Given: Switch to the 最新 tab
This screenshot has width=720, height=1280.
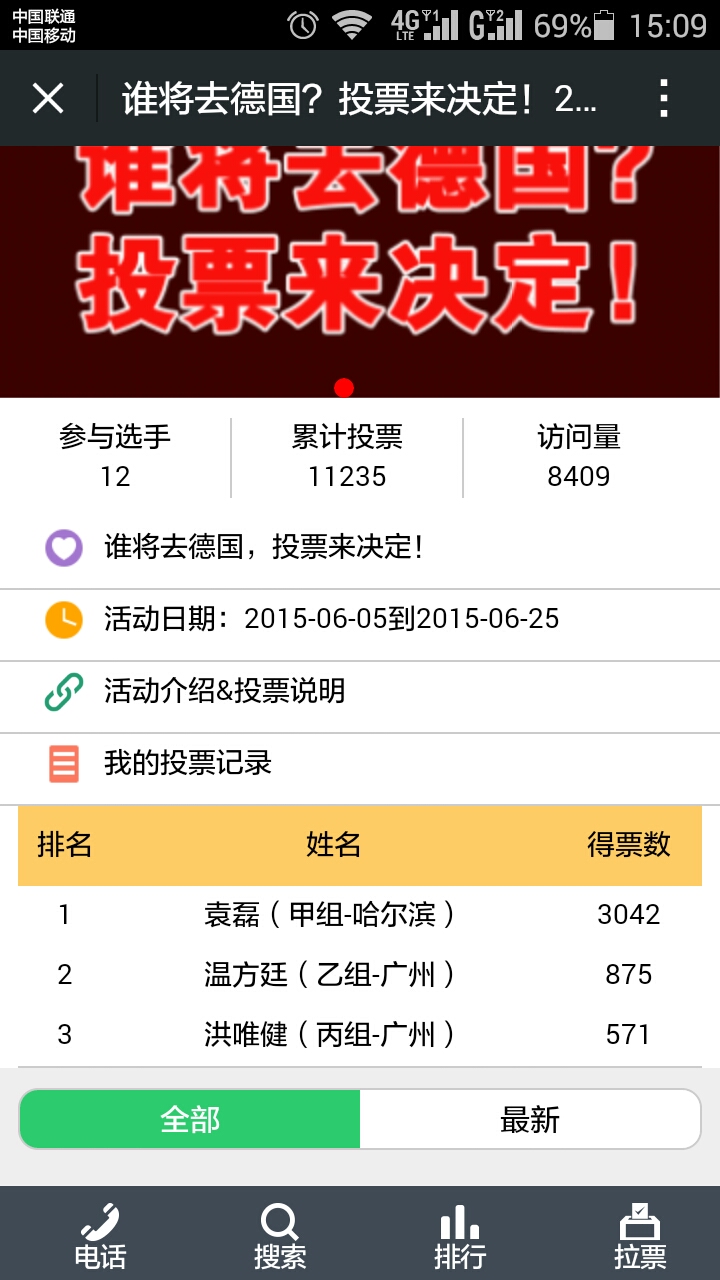Looking at the screenshot, I should pos(530,1119).
